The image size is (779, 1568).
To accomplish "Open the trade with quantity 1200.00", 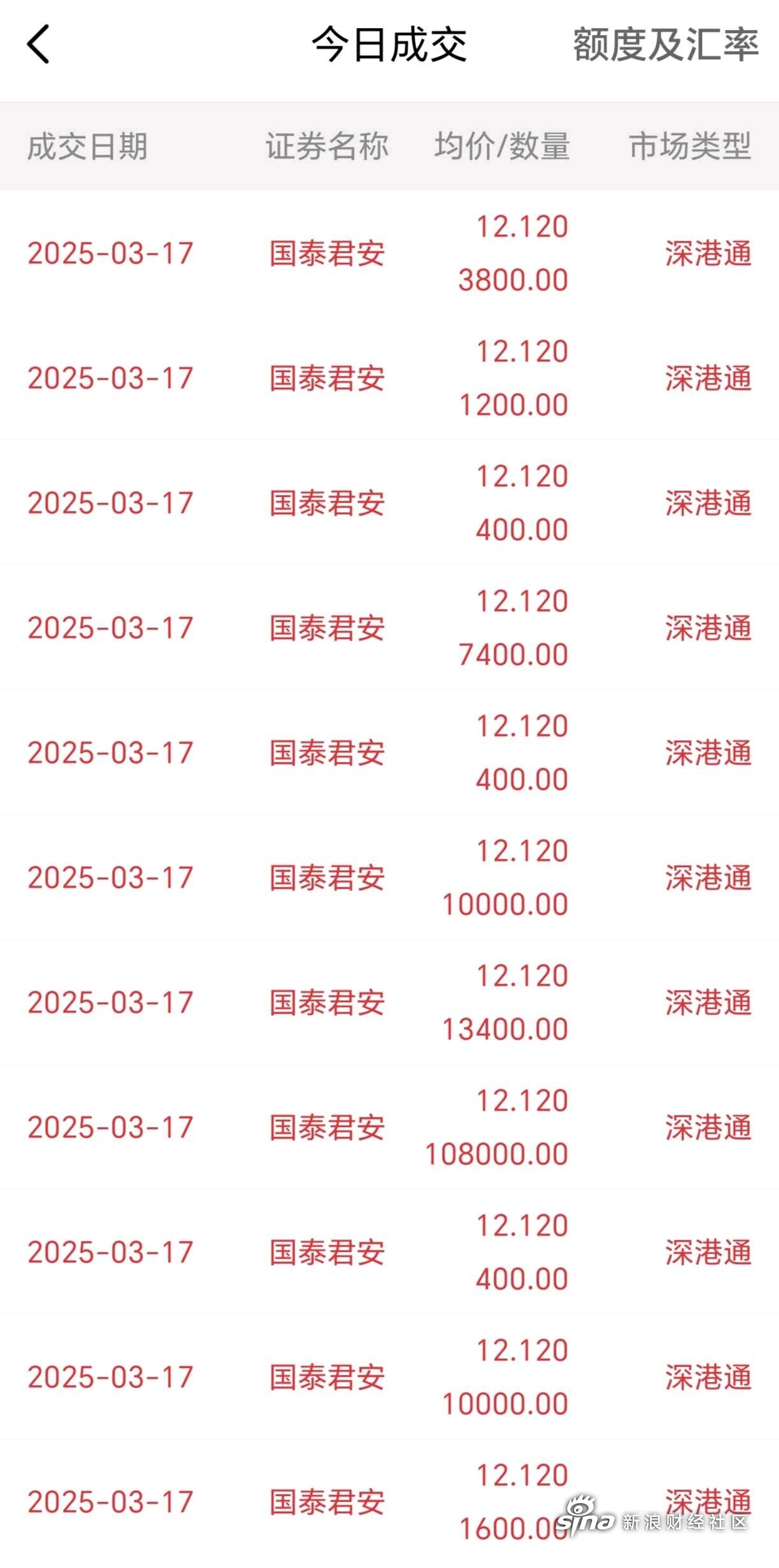I will point(389,378).
